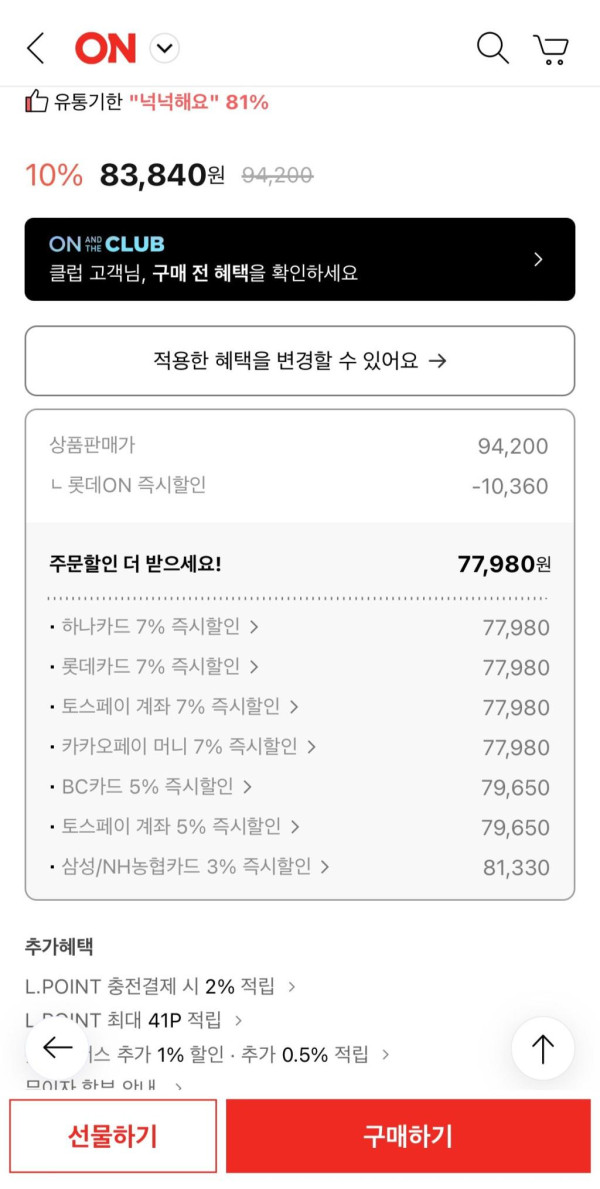Viewport: 600px width, 1189px height.
Task: Open the ON AND THE CLUB benefits banner
Action: click(300, 259)
